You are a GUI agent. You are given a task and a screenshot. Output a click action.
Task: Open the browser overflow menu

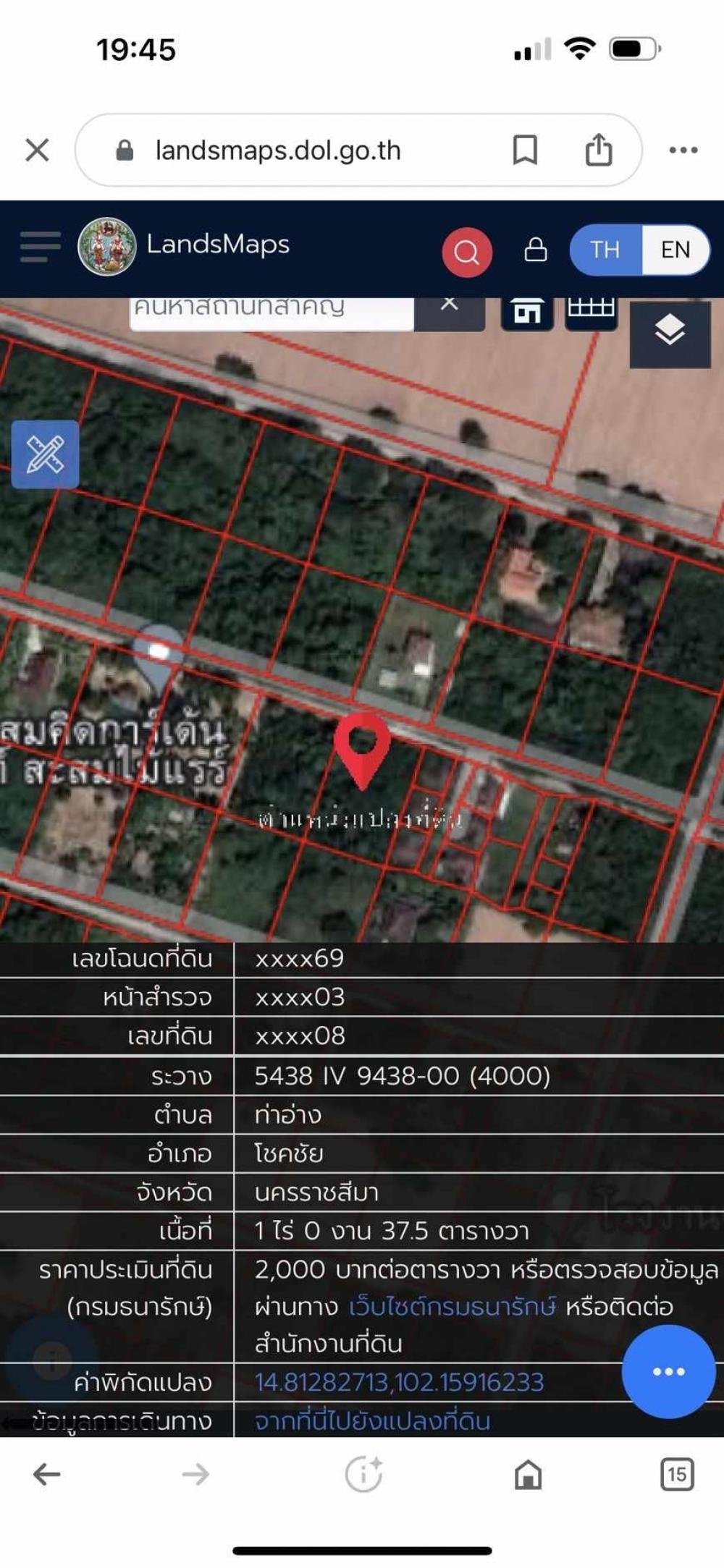[x=683, y=151]
